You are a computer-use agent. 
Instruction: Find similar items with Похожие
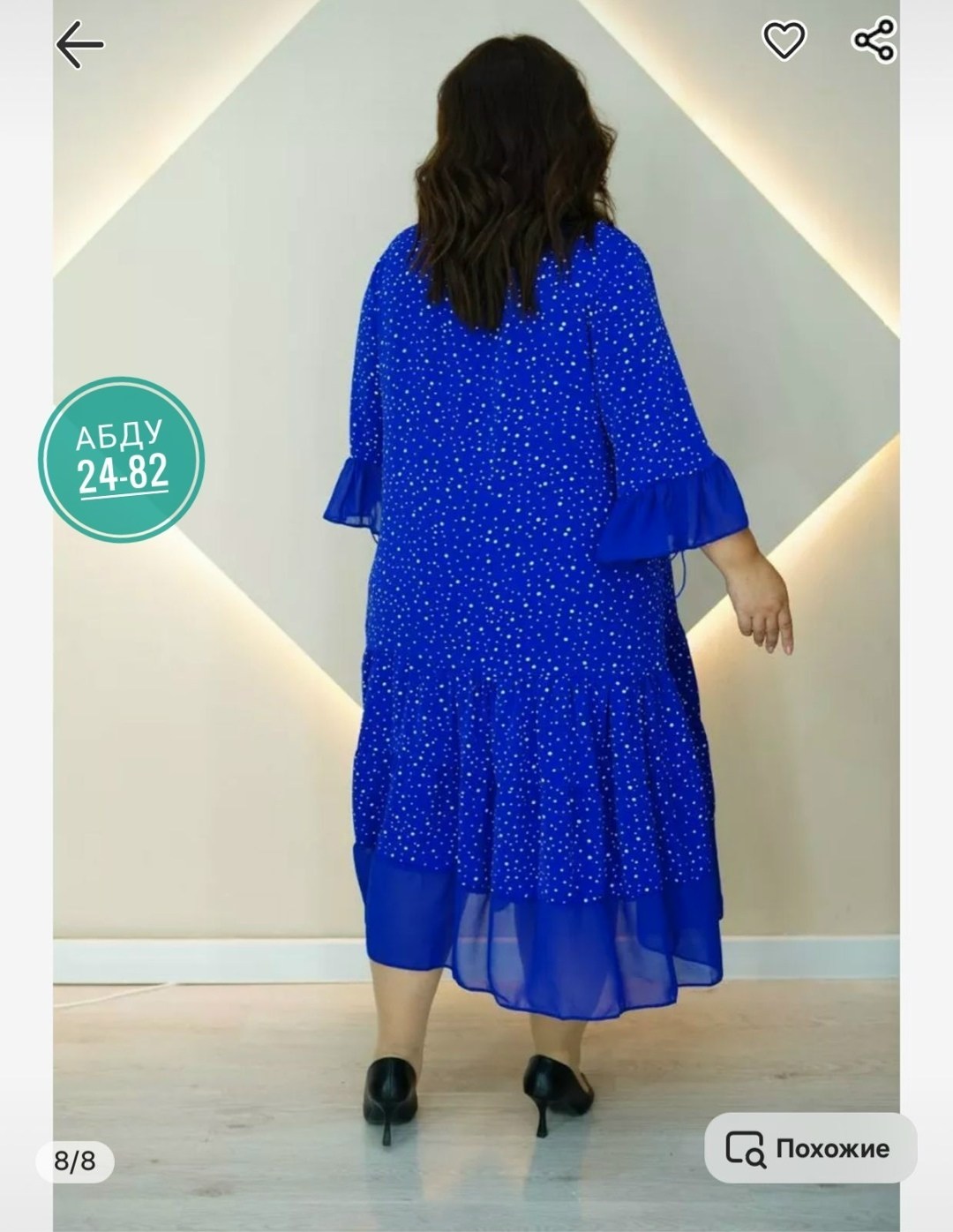[809, 1148]
